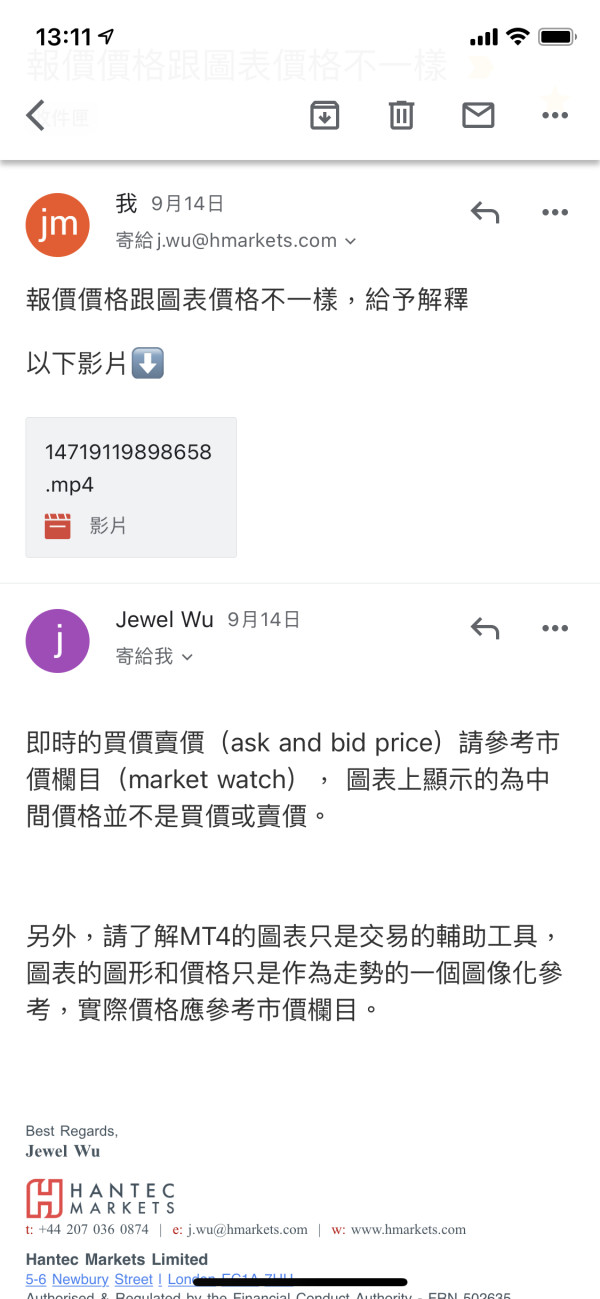Screen dimensions: 600x1299
Task: Expand recipient details under Jewel Wu
Action: click(154, 656)
